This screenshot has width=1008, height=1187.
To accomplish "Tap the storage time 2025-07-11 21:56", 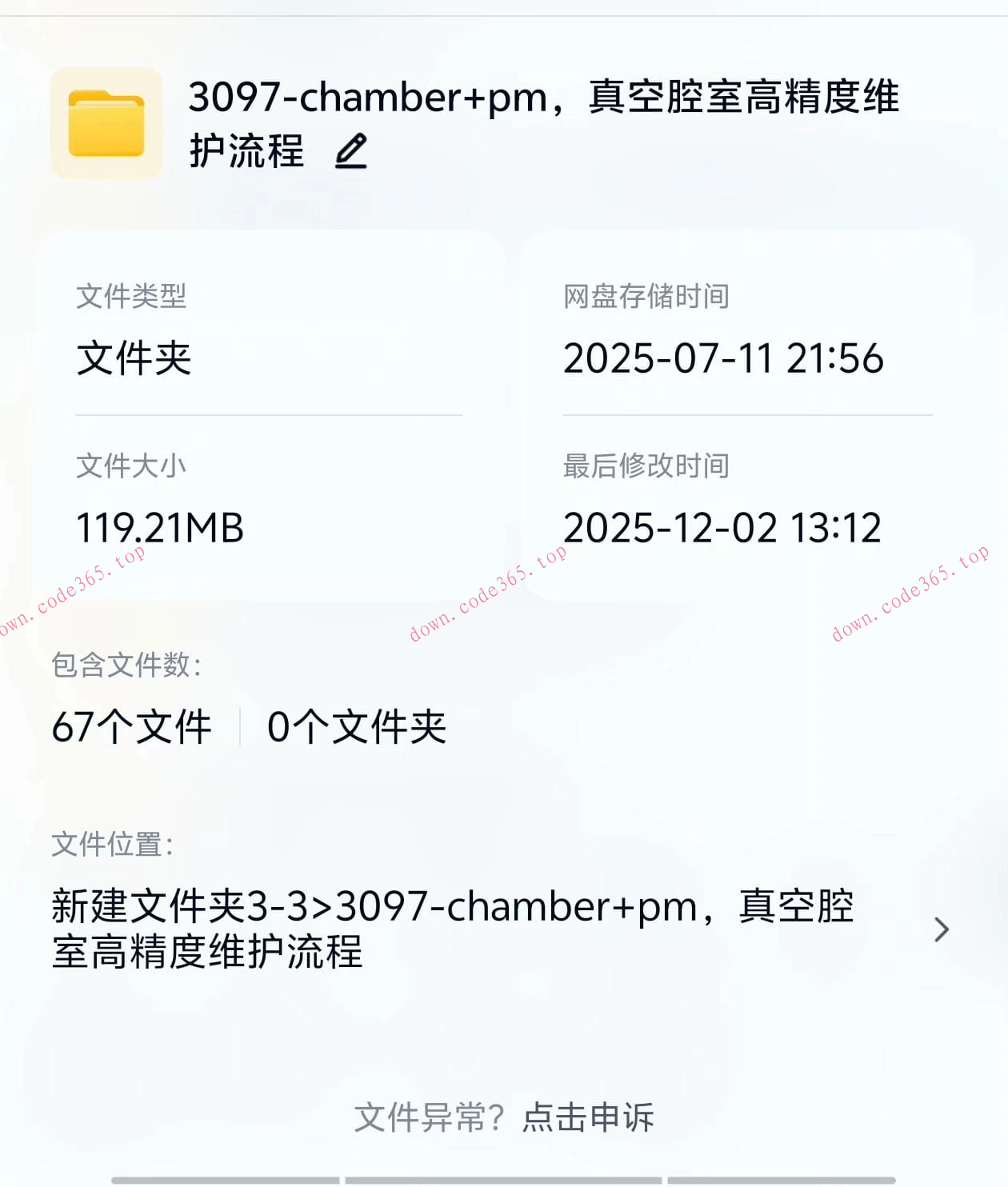I will 722,359.
